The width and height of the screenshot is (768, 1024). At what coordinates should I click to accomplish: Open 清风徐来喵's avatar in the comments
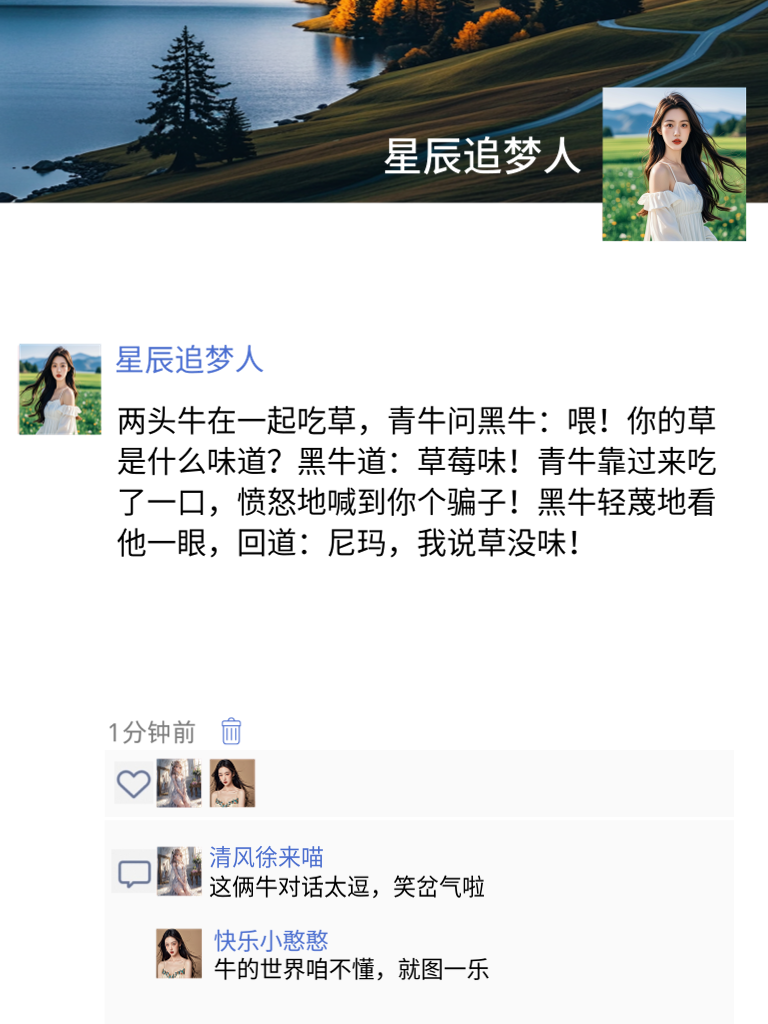tap(179, 871)
